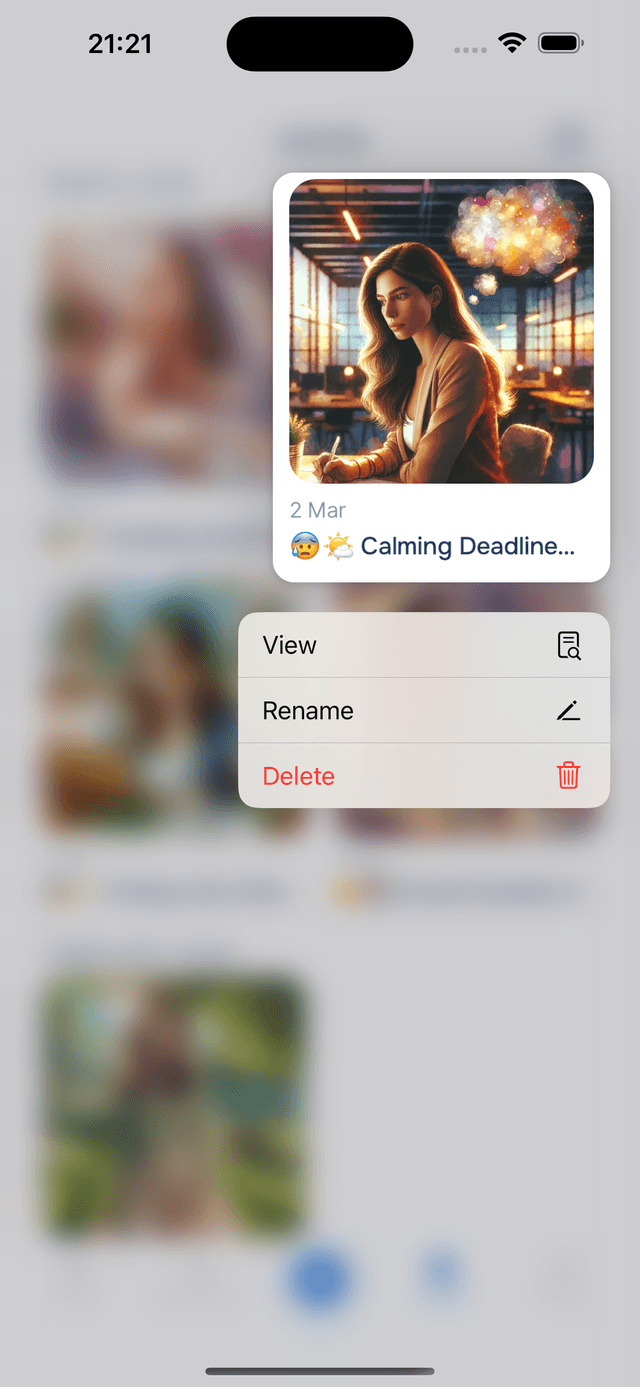The height and width of the screenshot is (1387, 640).
Task: Select View from the context menu
Action: click(423, 645)
